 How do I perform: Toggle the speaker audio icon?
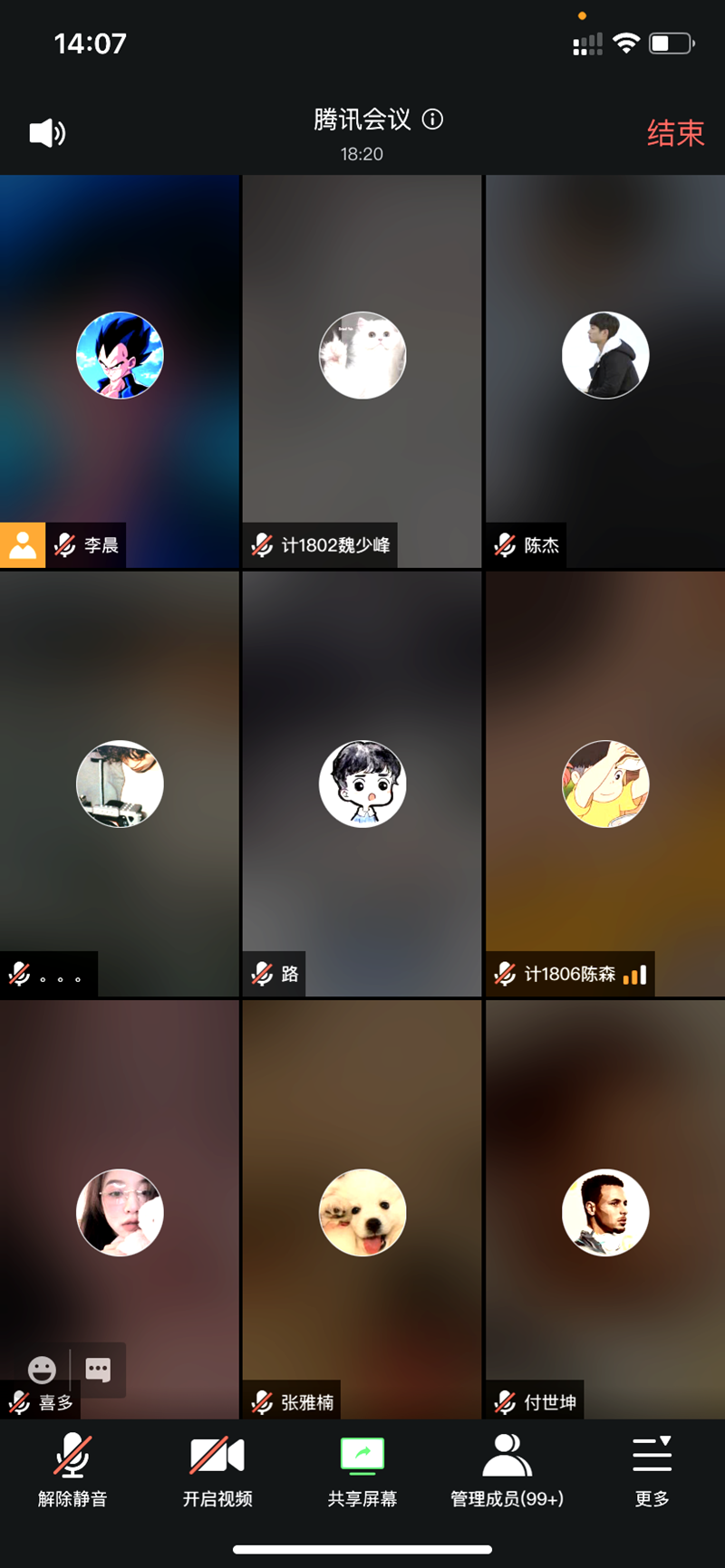coord(47,134)
